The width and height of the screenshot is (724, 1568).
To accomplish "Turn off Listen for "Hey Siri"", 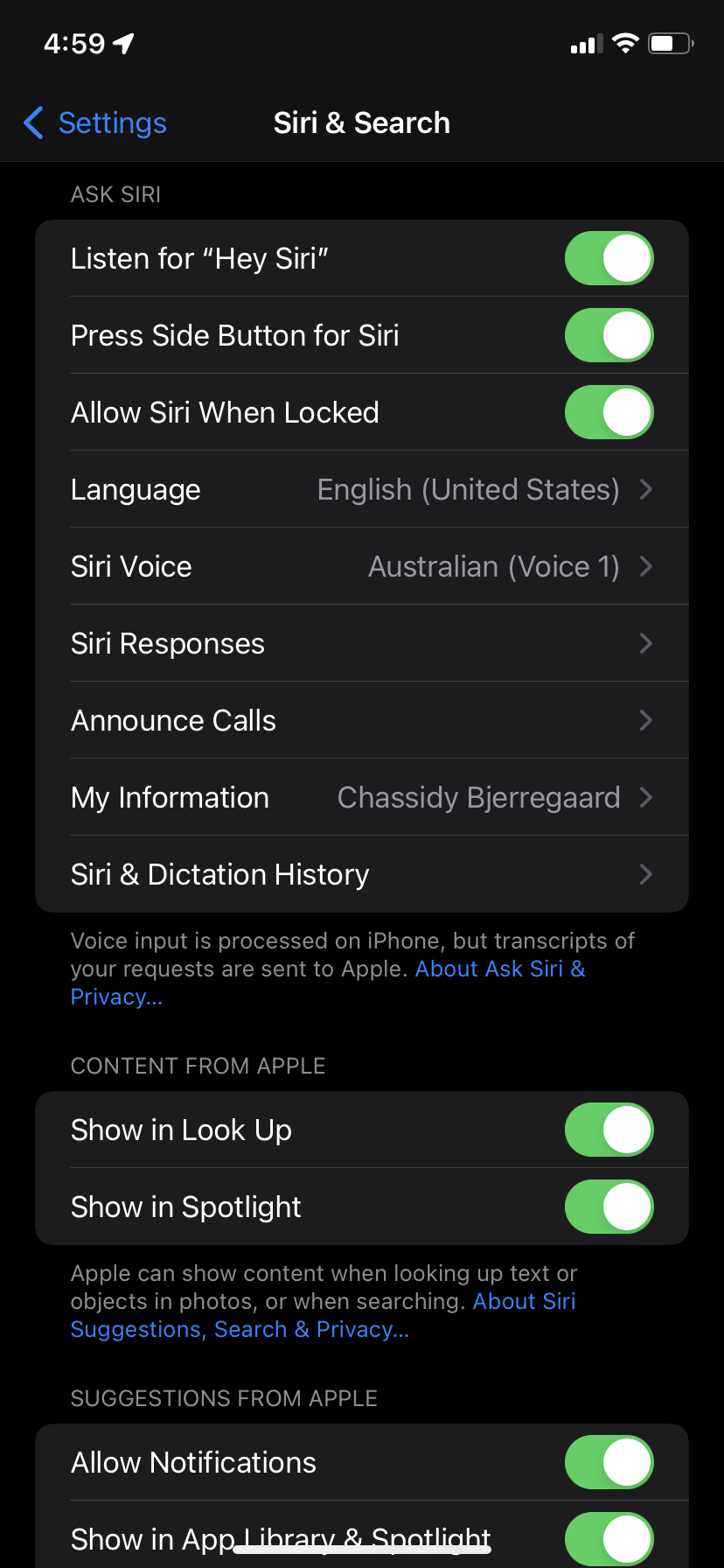I will 609,259.
